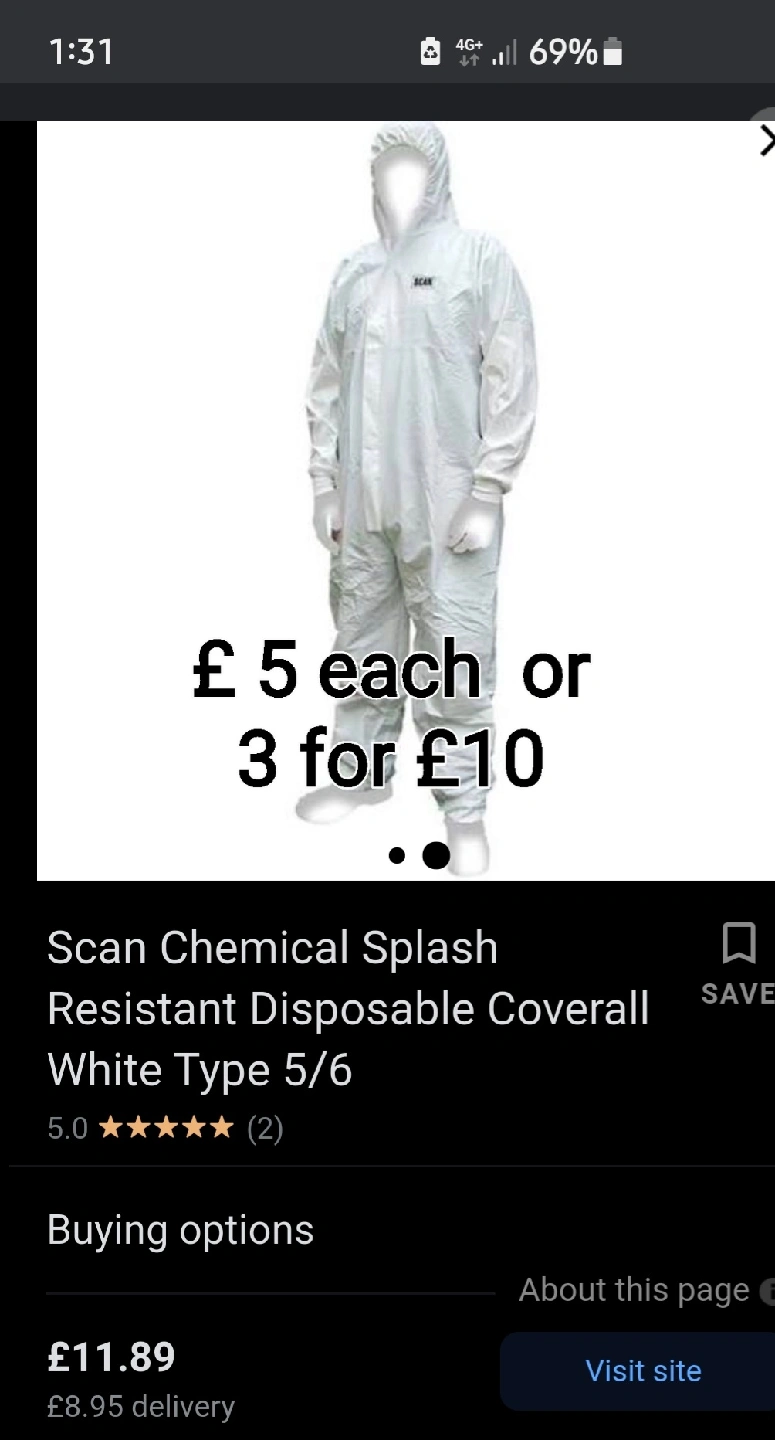This screenshot has width=775, height=1440.
Task: Save this coverall with the bookmark icon
Action: 738,945
